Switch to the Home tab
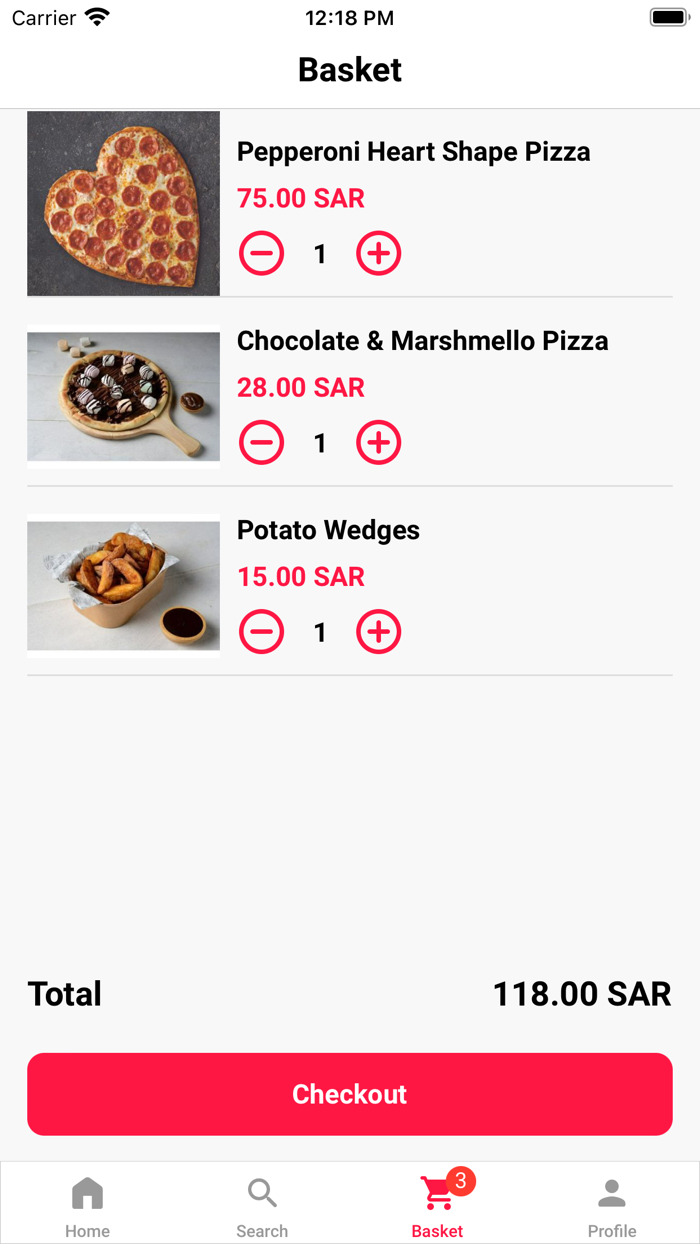This screenshot has height=1244, width=700. pyautogui.click(x=88, y=1204)
